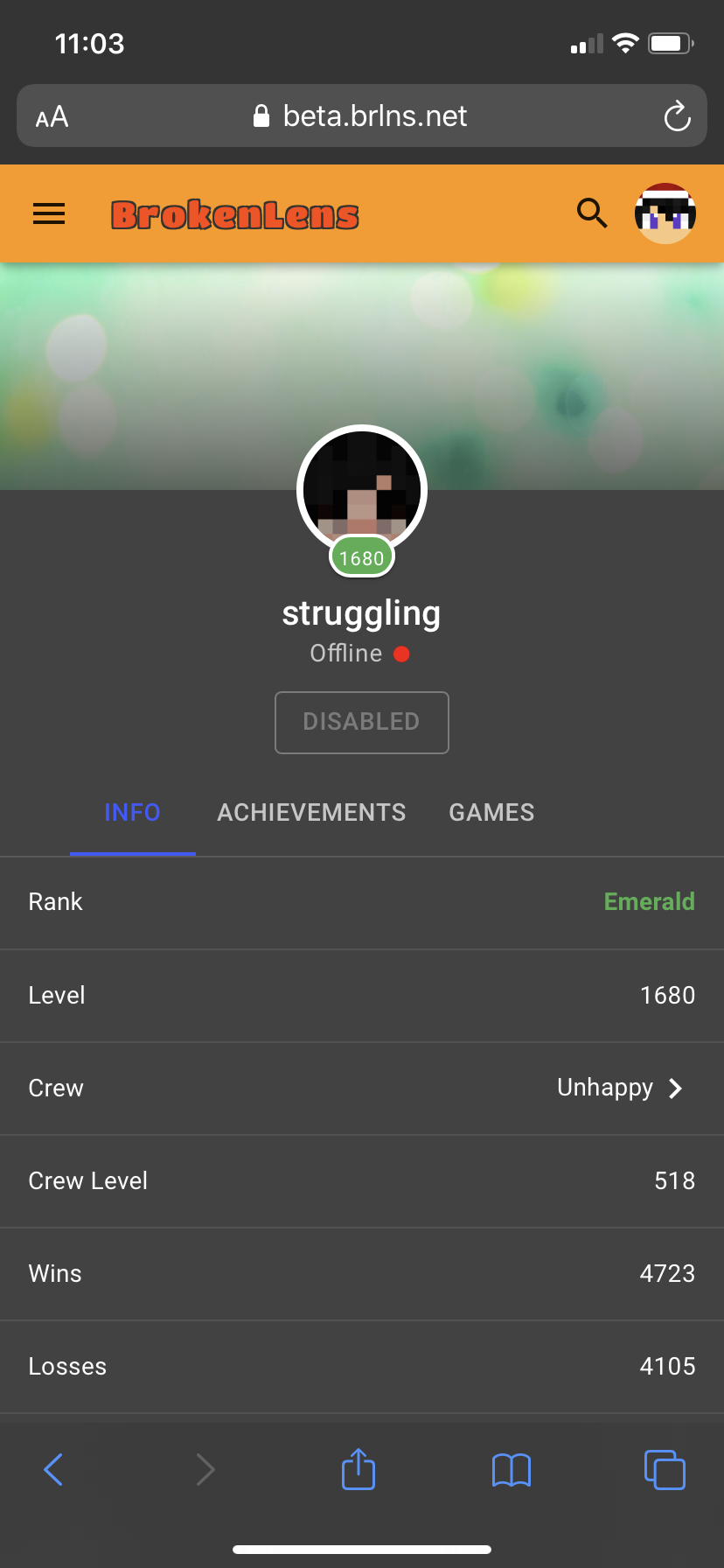Show open browser tabs
The height and width of the screenshot is (1568, 724).
[665, 1470]
